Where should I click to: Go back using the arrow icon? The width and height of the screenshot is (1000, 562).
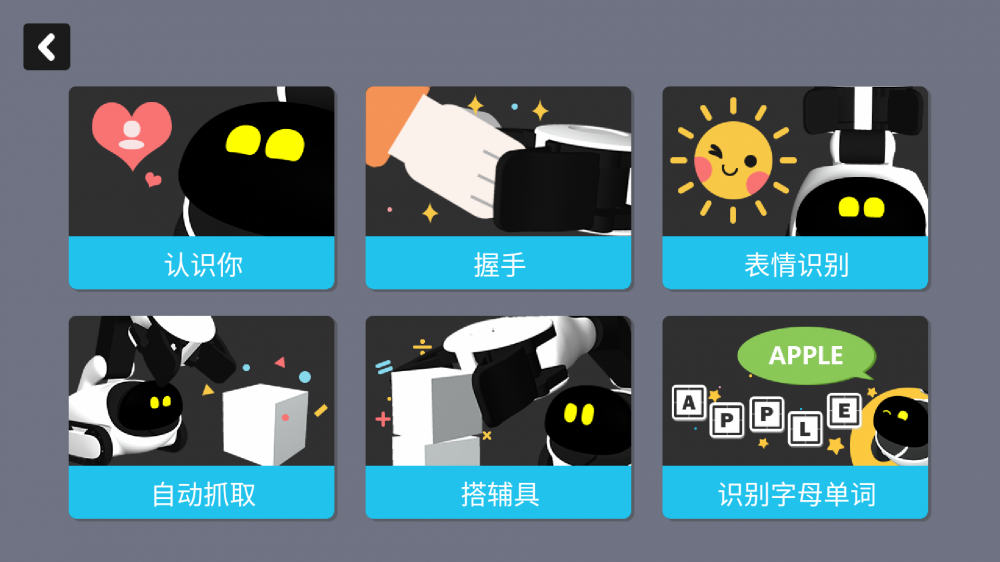[47, 47]
